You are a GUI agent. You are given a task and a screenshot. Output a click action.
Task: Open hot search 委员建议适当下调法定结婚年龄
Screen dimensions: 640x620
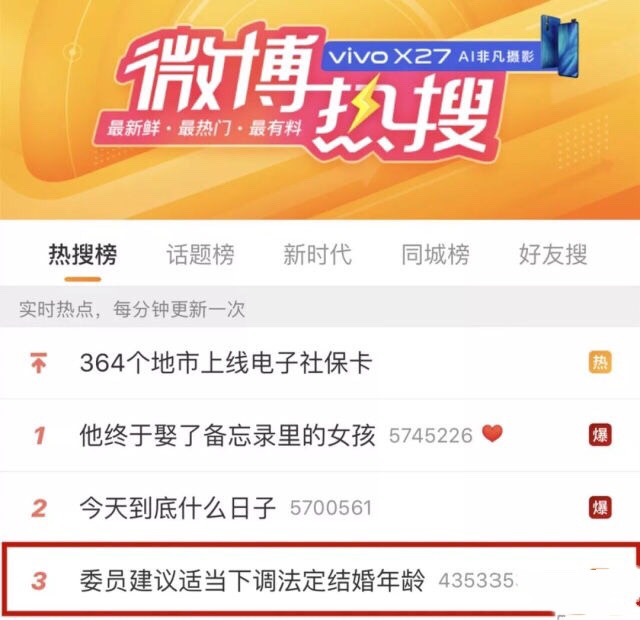click(252, 580)
